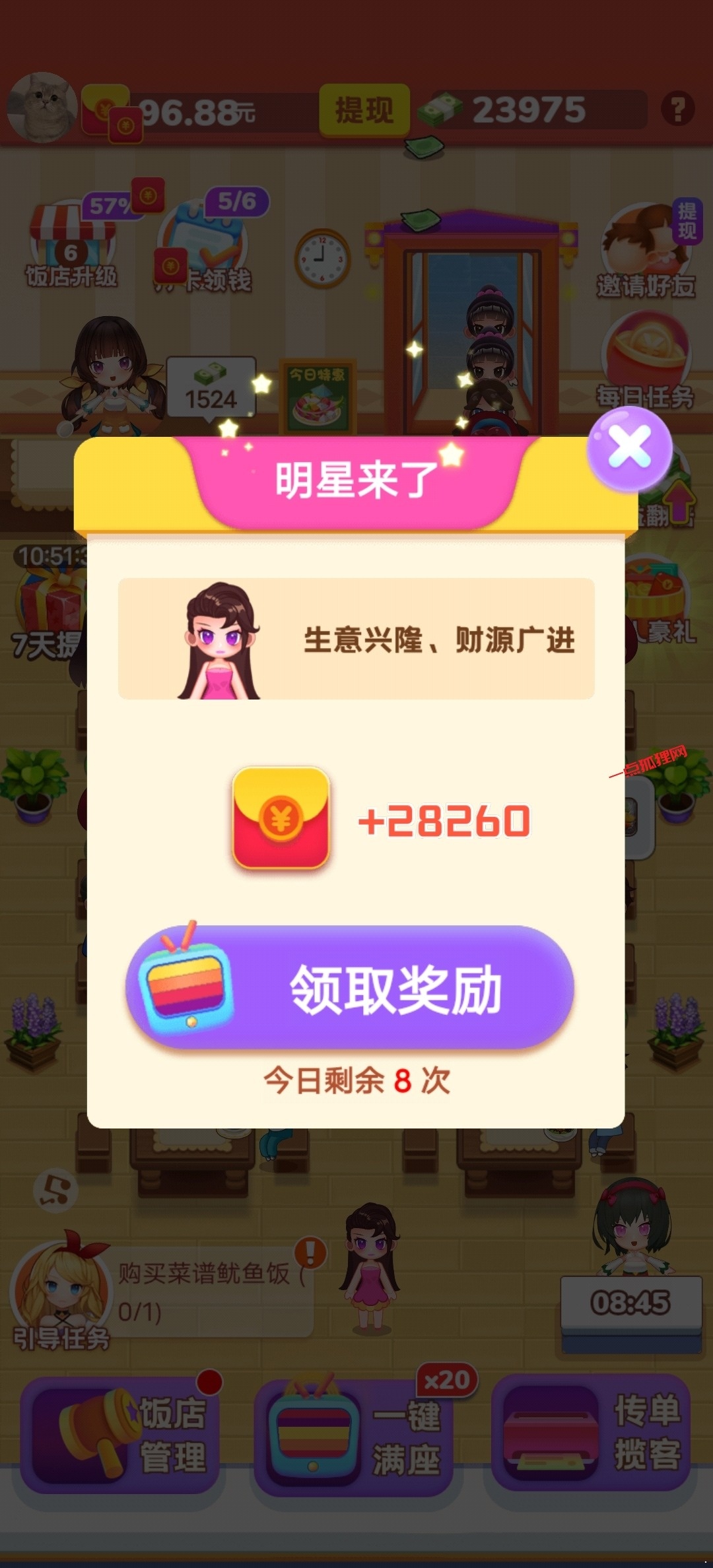Open the cat profile avatar
713x1568 pixels.
pos(42,108)
